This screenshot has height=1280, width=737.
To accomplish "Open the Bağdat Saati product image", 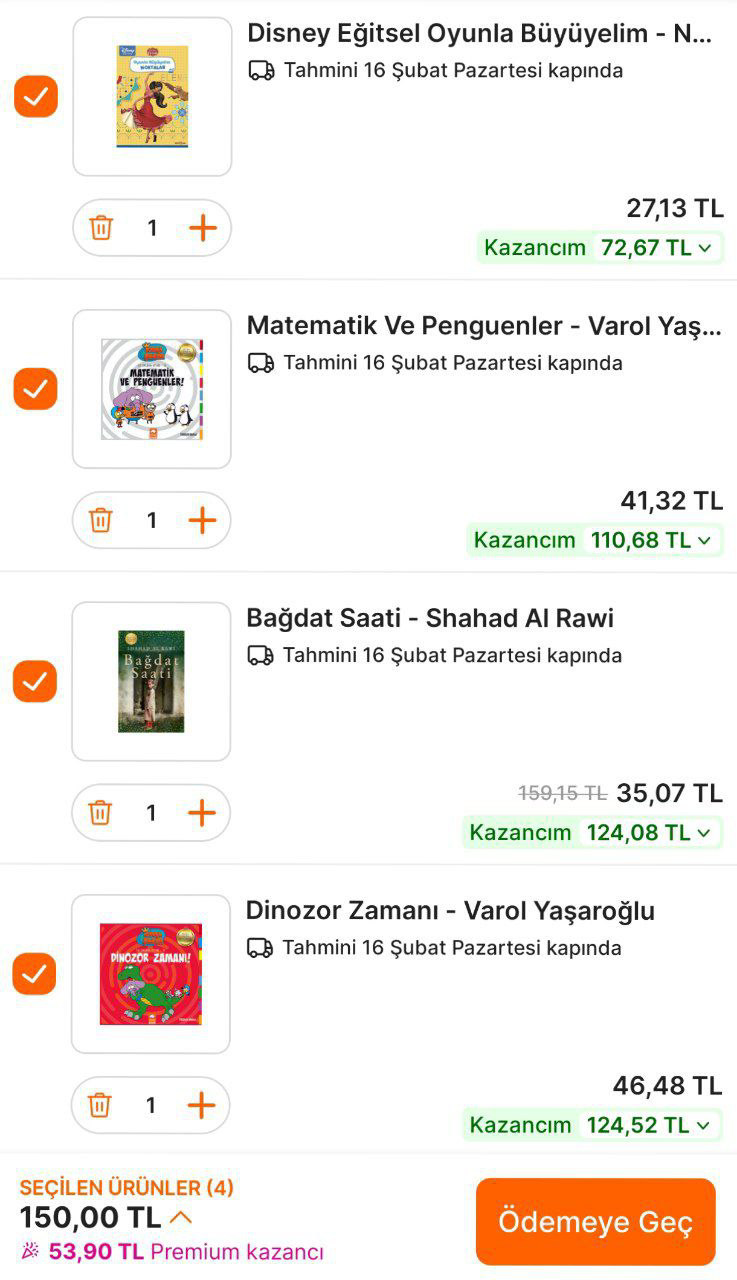I will [x=151, y=681].
